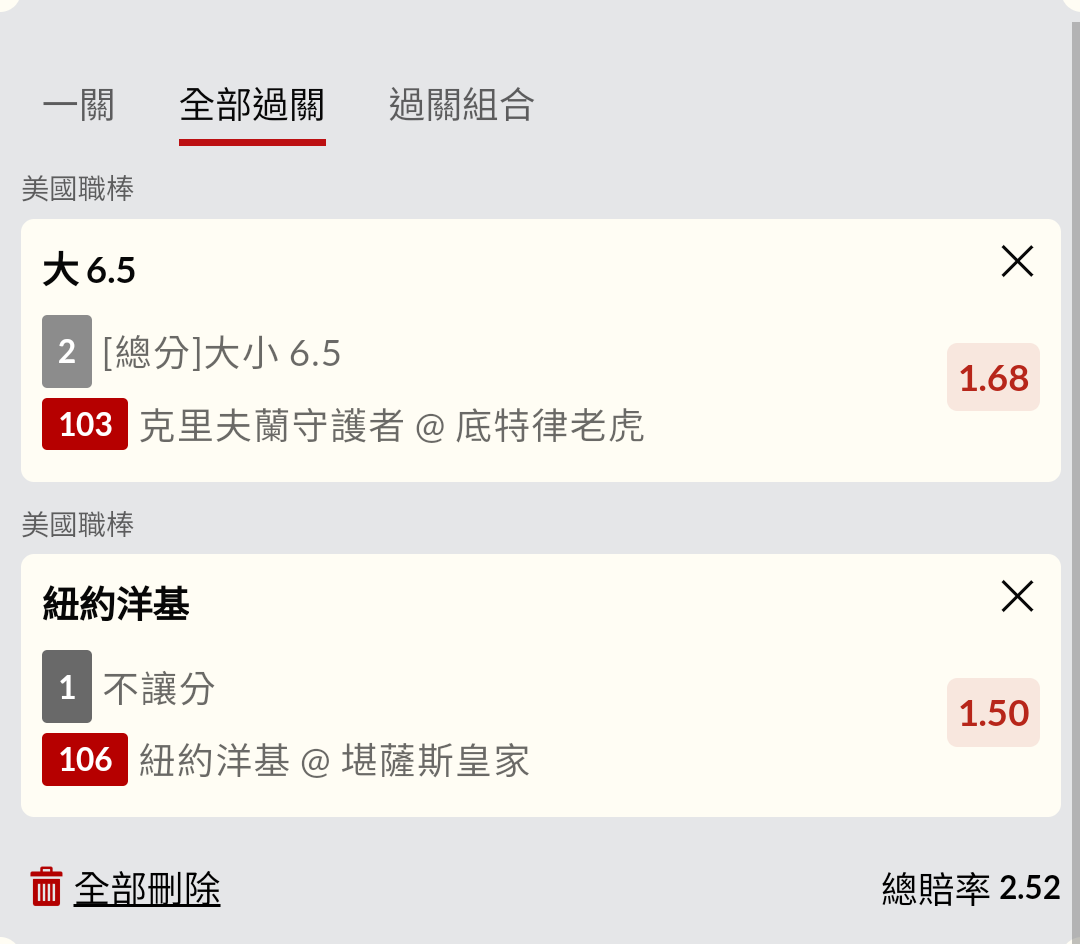Remove the 大 6.5 bet selection
This screenshot has width=1080, height=944.
[x=1017, y=262]
